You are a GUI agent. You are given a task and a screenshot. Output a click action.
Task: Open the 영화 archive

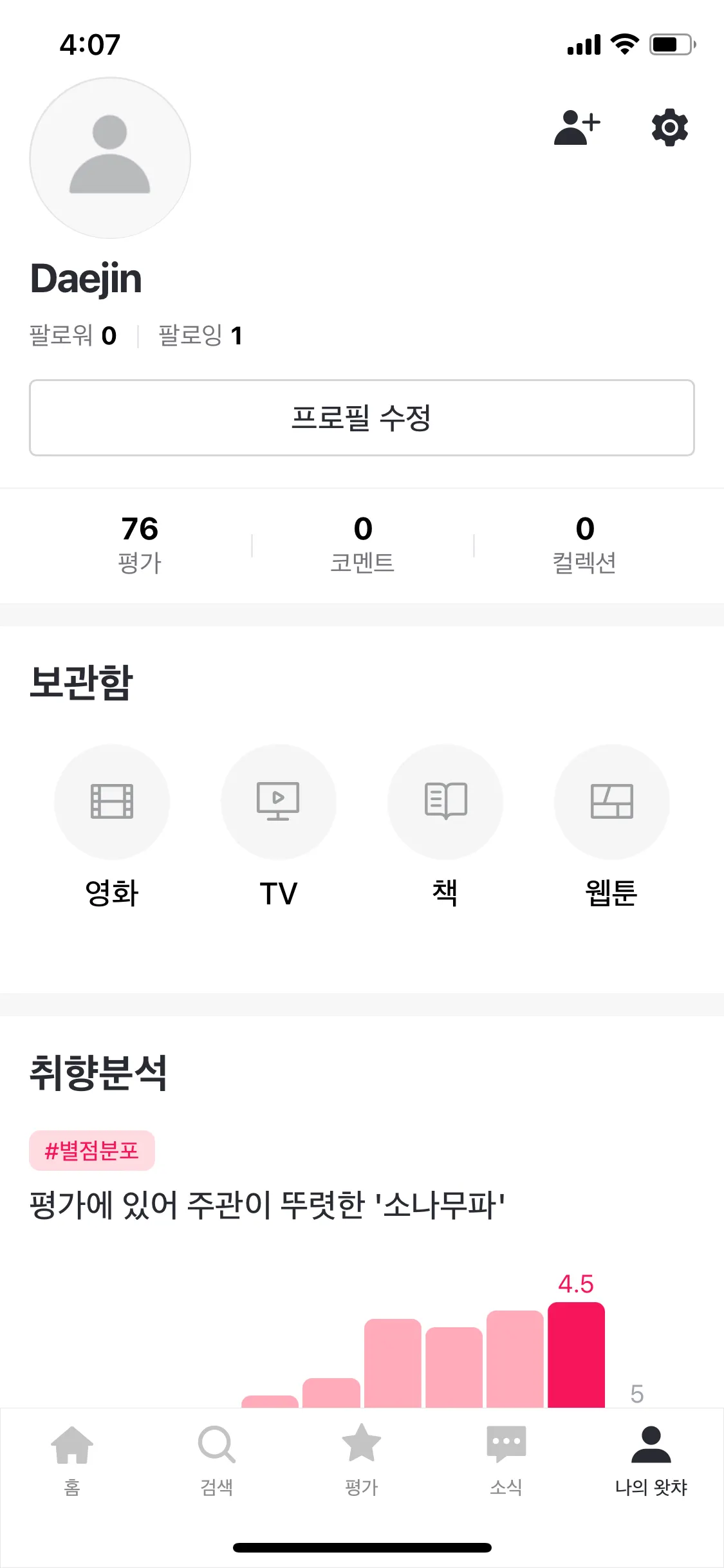[x=112, y=802]
